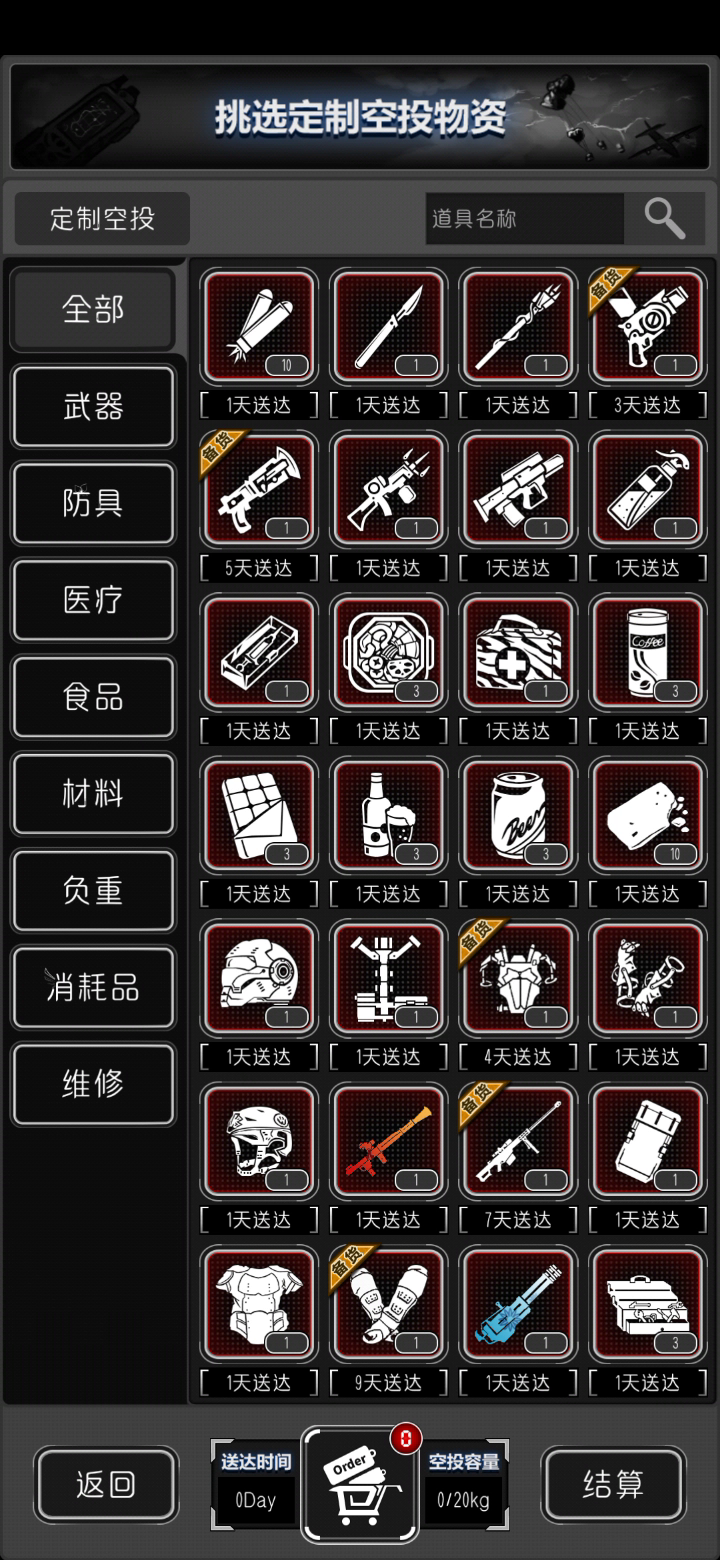Screen dimensions: 720x1560
Task: Tap the magnifying glass search icon
Action: coord(664,218)
